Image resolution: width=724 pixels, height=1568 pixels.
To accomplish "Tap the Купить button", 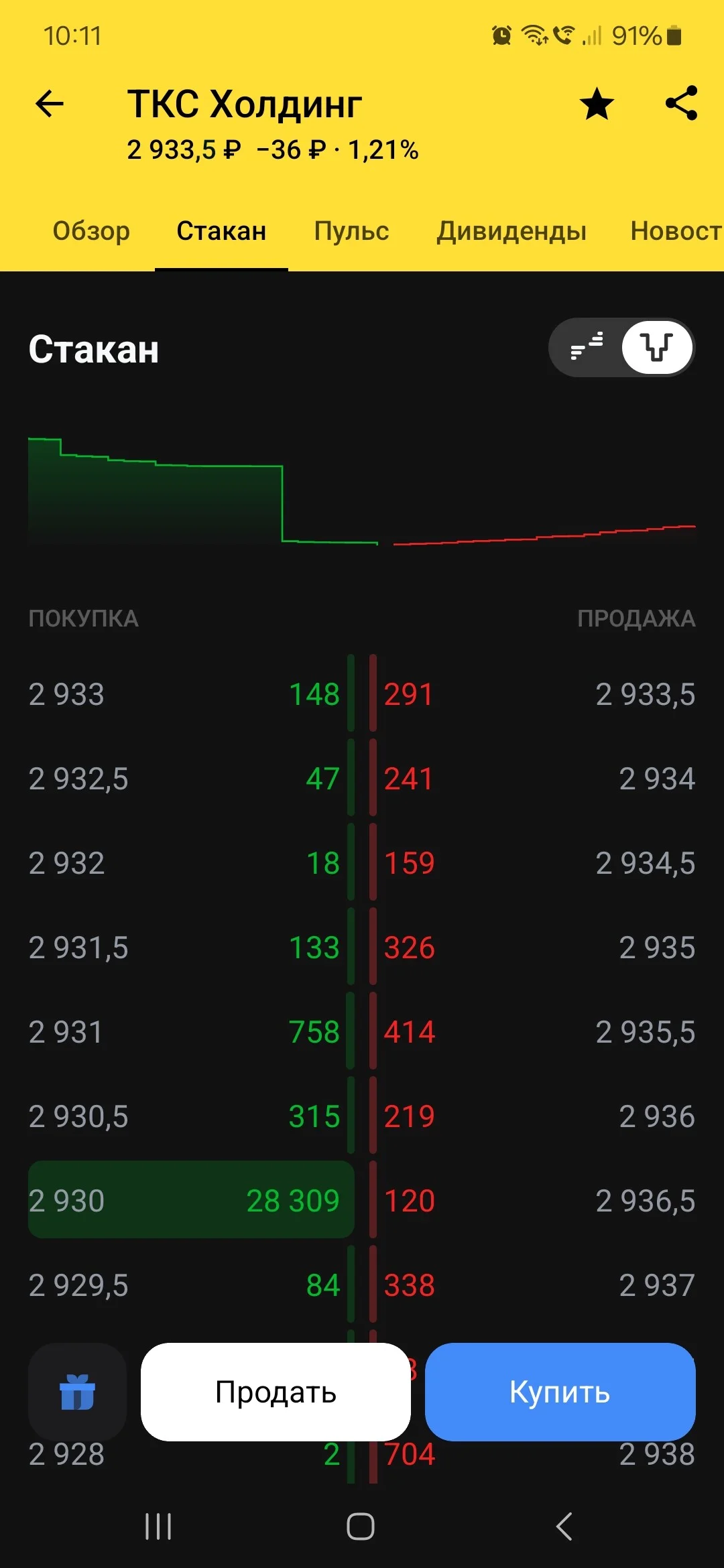I will (x=560, y=1392).
